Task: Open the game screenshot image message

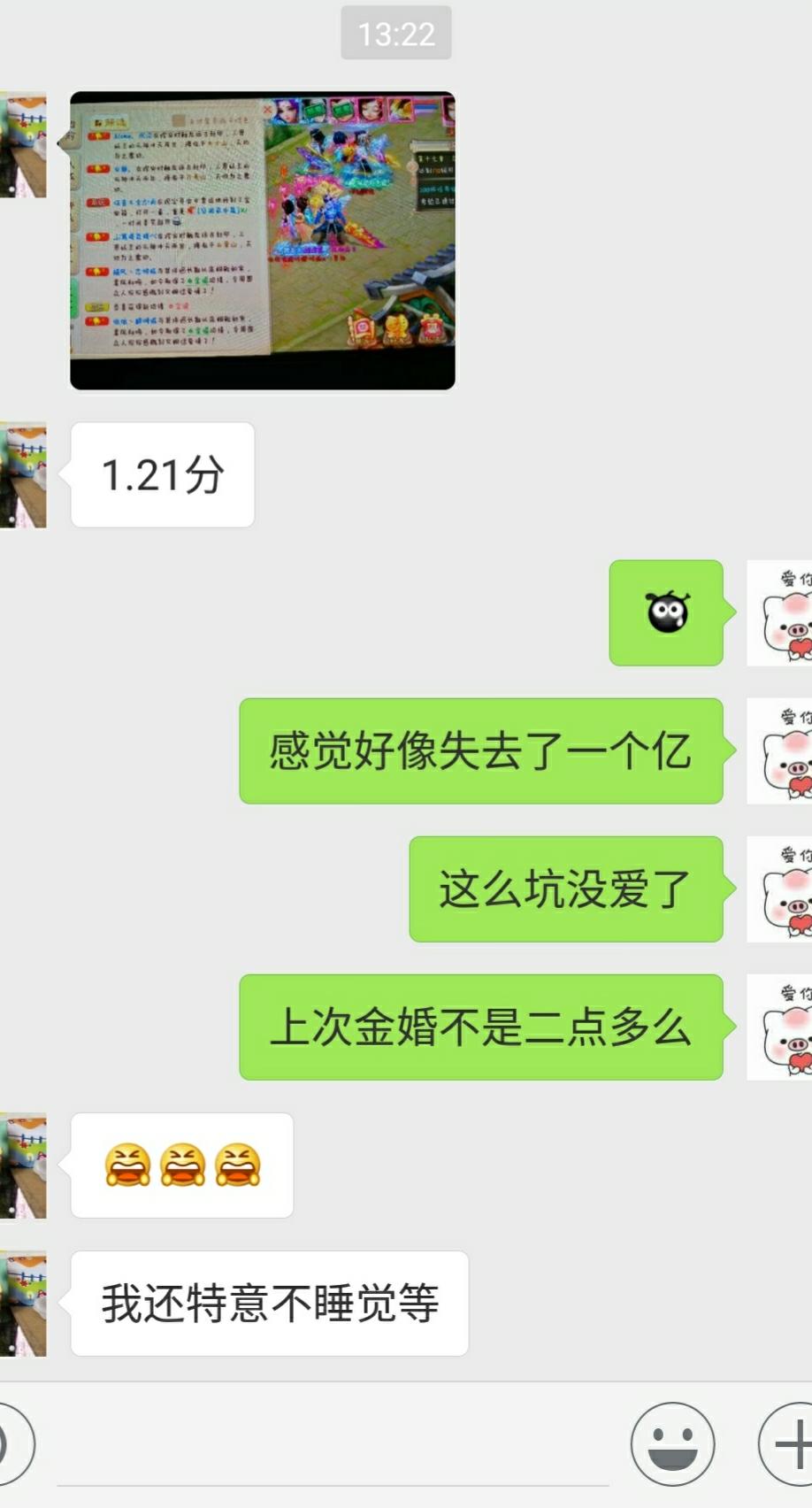Action: pos(263,240)
